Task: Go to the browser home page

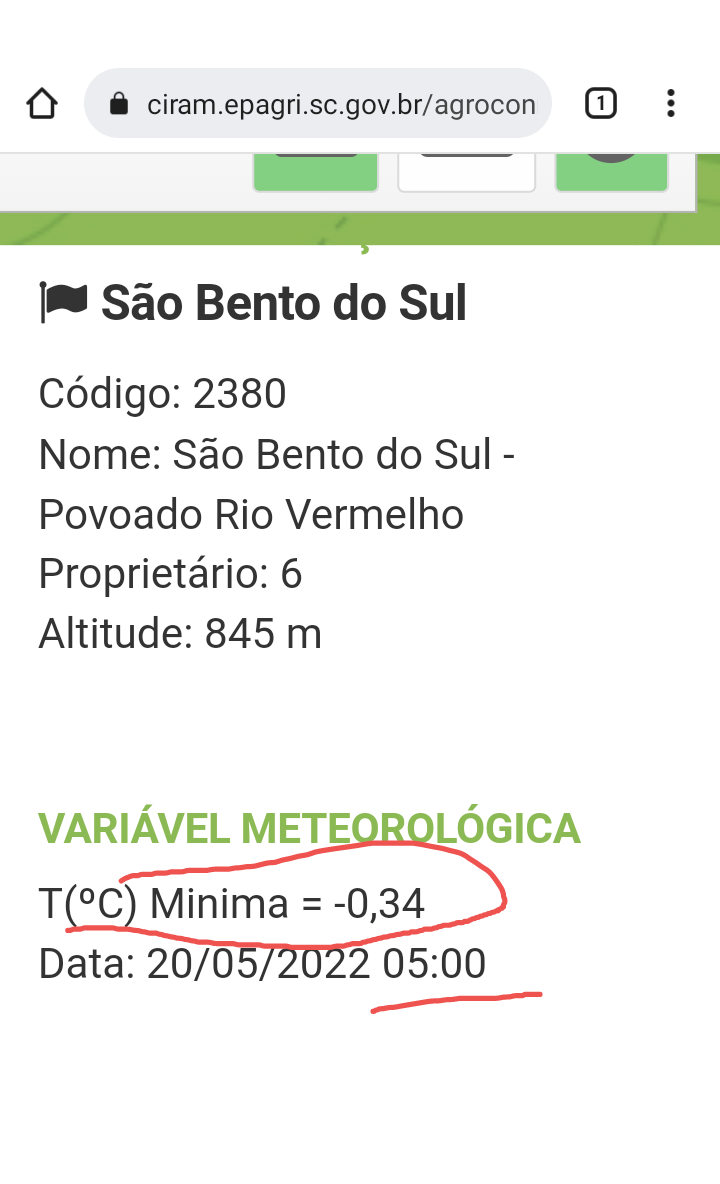Action: click(x=42, y=103)
